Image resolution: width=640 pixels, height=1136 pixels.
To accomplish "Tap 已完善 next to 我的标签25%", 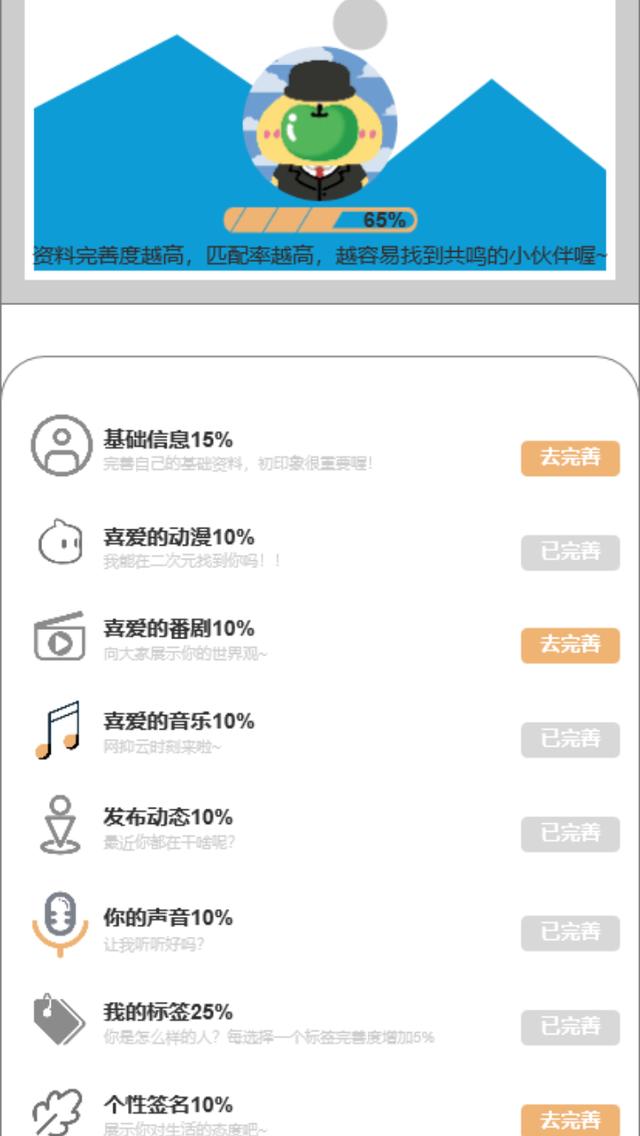I will [x=570, y=1027].
